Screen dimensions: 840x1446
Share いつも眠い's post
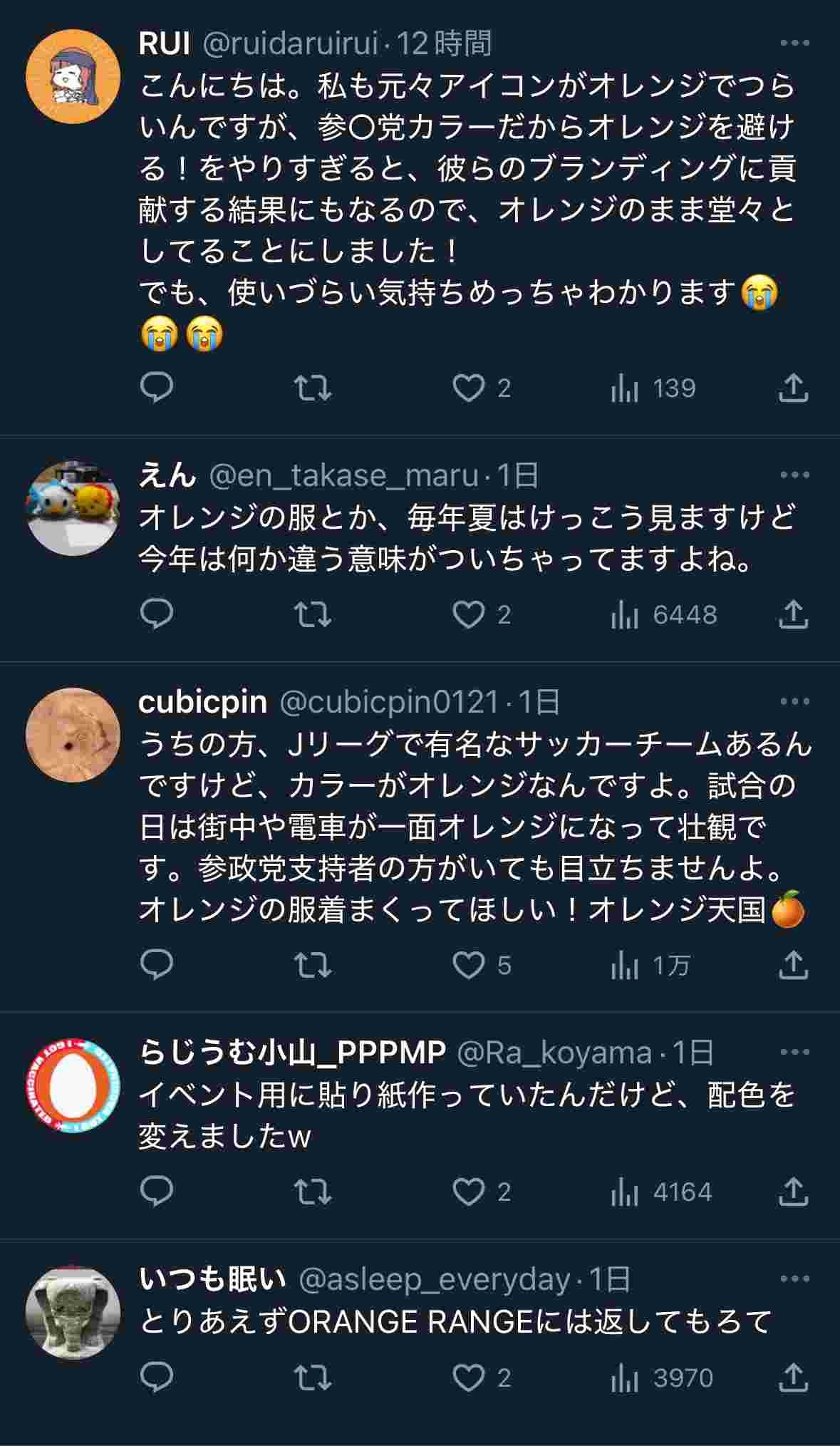coord(792,1378)
